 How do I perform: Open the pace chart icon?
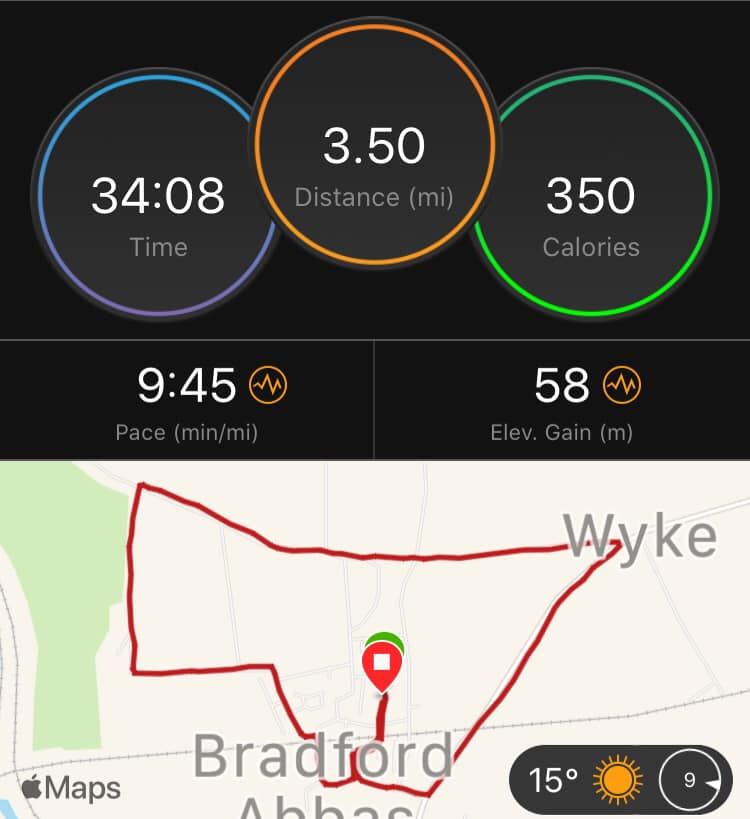tap(268, 385)
